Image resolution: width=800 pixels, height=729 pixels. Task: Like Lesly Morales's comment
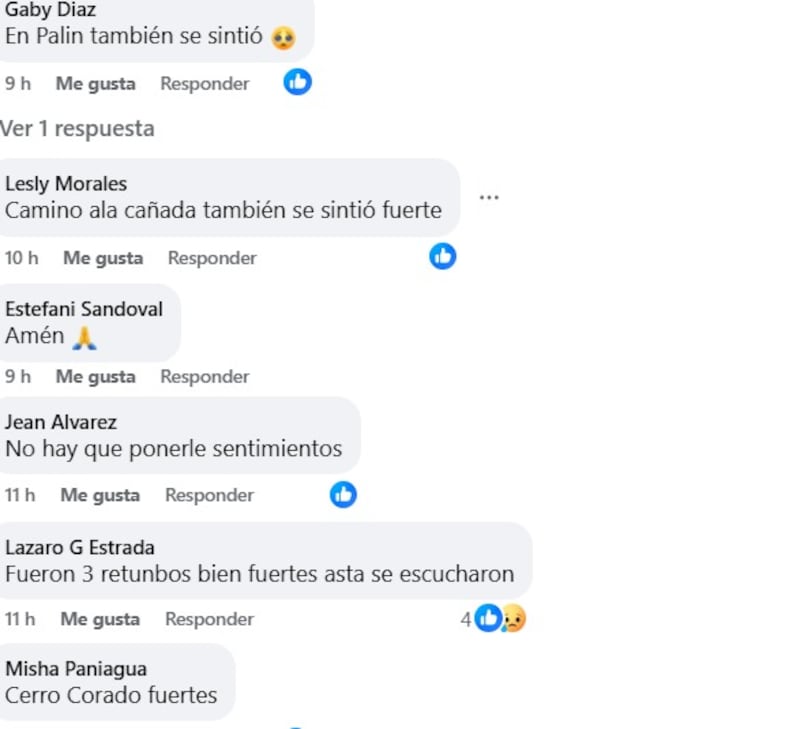click(x=102, y=258)
